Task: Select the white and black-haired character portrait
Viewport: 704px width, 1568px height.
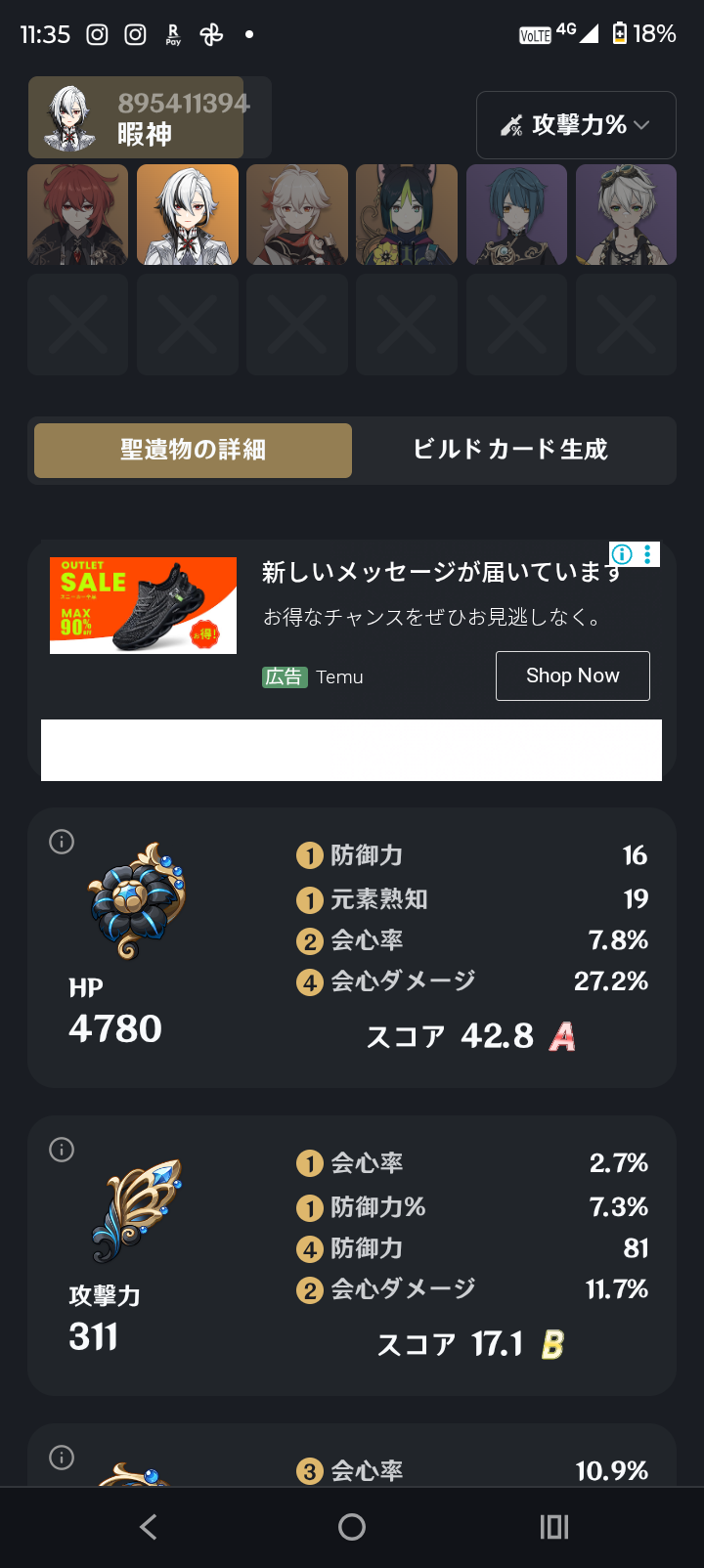Action: [188, 215]
